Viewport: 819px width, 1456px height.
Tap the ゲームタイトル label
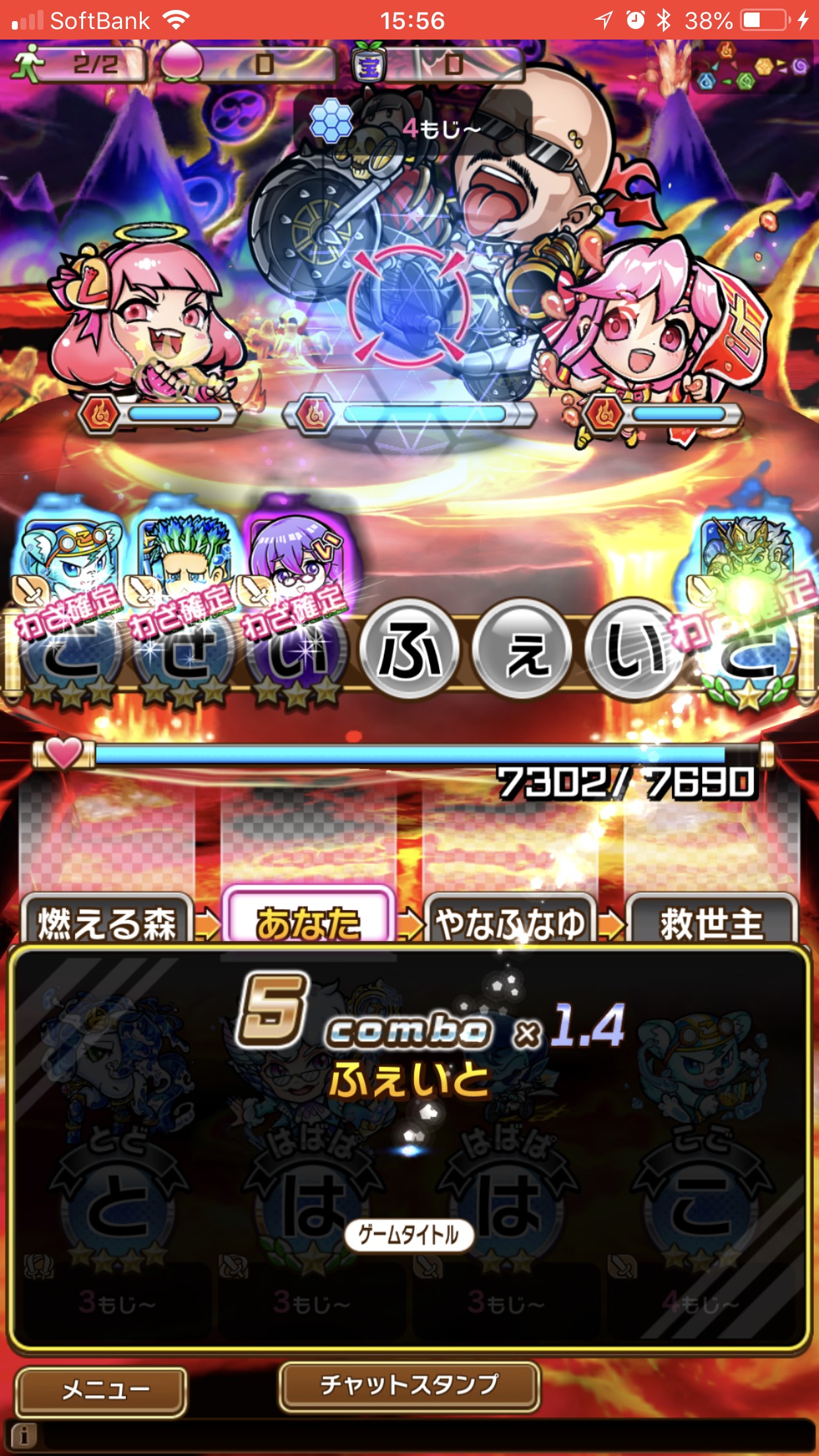pyautogui.click(x=409, y=1234)
